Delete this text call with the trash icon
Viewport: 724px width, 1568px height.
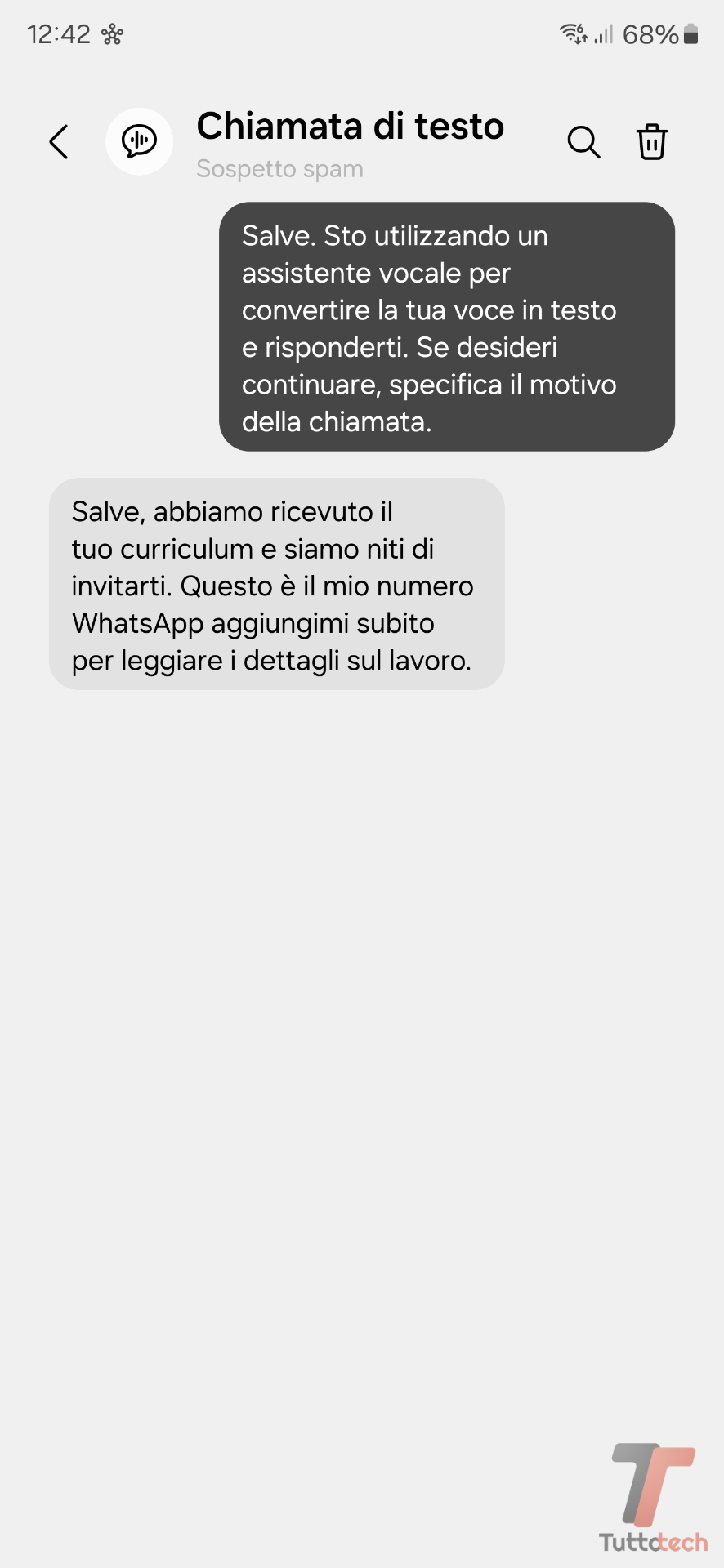tap(651, 142)
